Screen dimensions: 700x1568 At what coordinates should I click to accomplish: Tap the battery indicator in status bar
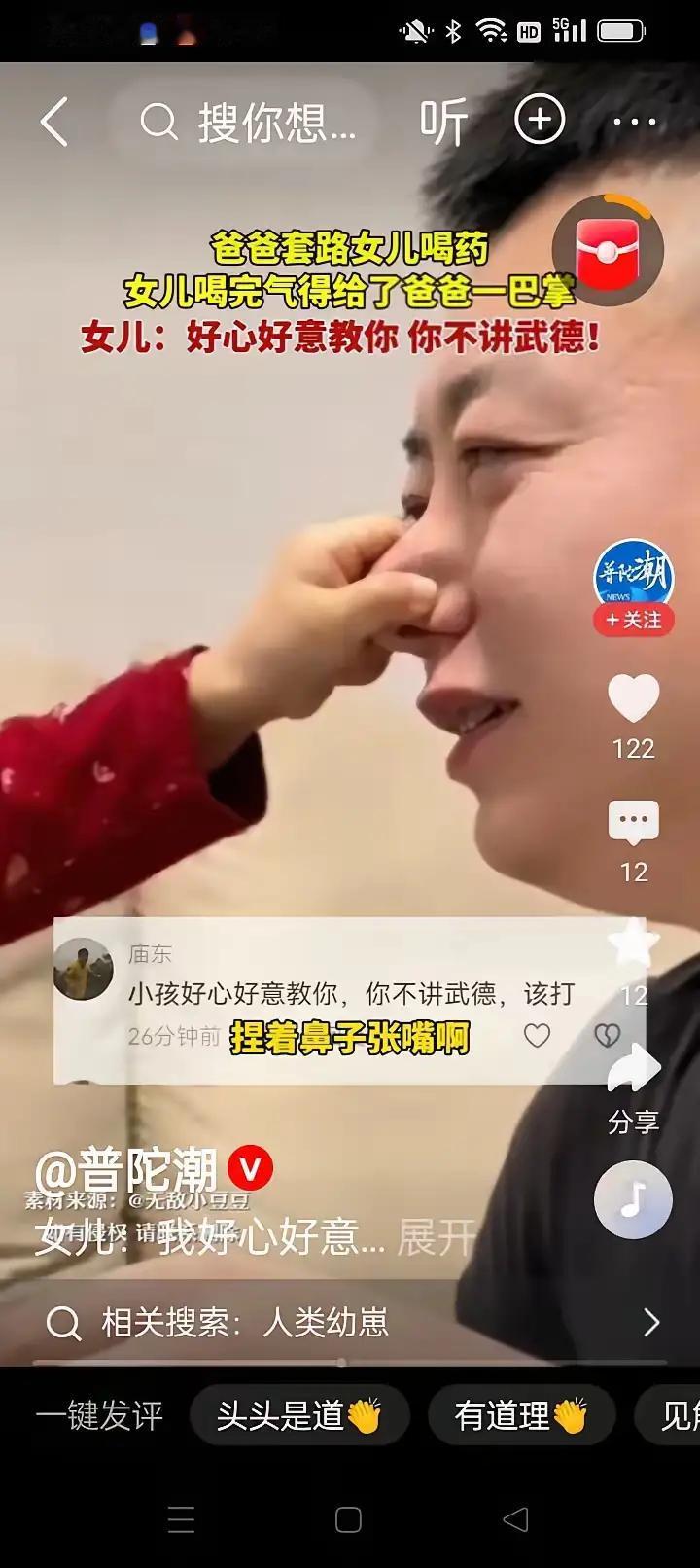click(x=622, y=29)
